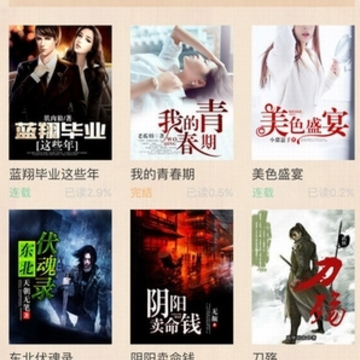Viewport: 360px width, 360px height.
Task: Open the book 阴阳卖命钱
Action: (182, 277)
